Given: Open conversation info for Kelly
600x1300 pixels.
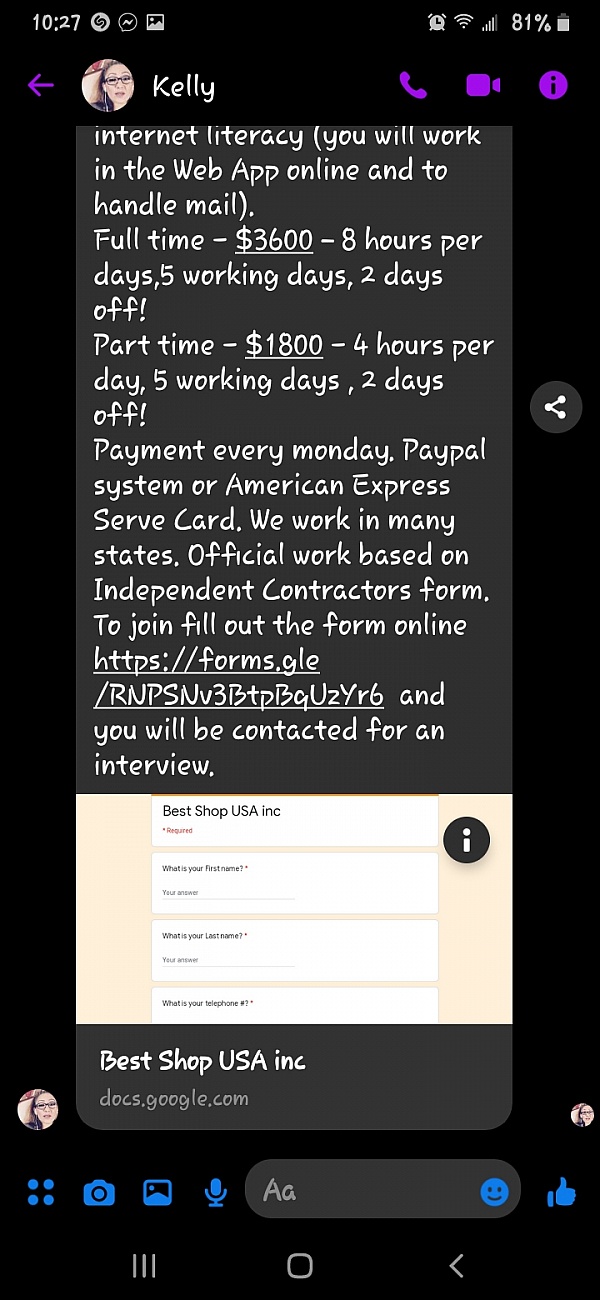Looking at the screenshot, I should click(553, 85).
